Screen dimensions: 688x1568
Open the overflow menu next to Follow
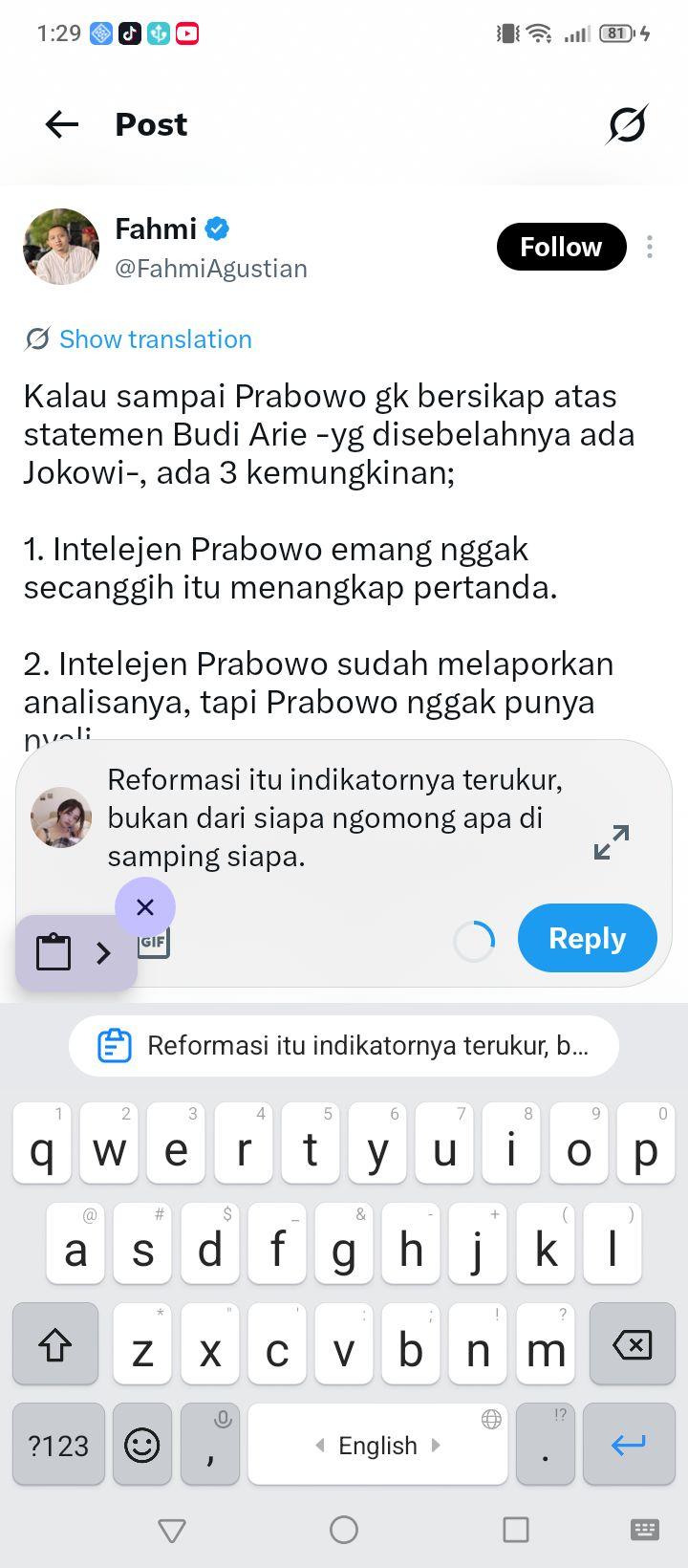point(650,247)
